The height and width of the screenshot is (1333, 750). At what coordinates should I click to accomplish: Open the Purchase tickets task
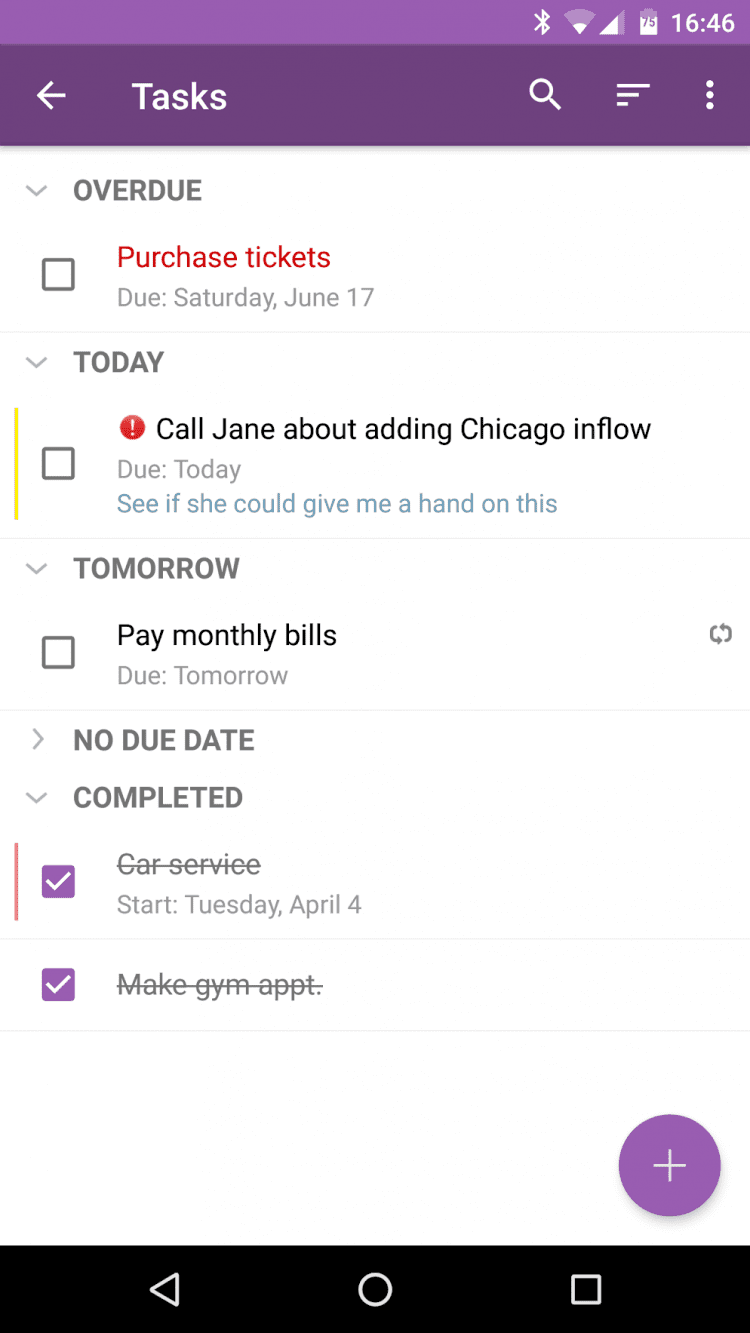point(300,275)
